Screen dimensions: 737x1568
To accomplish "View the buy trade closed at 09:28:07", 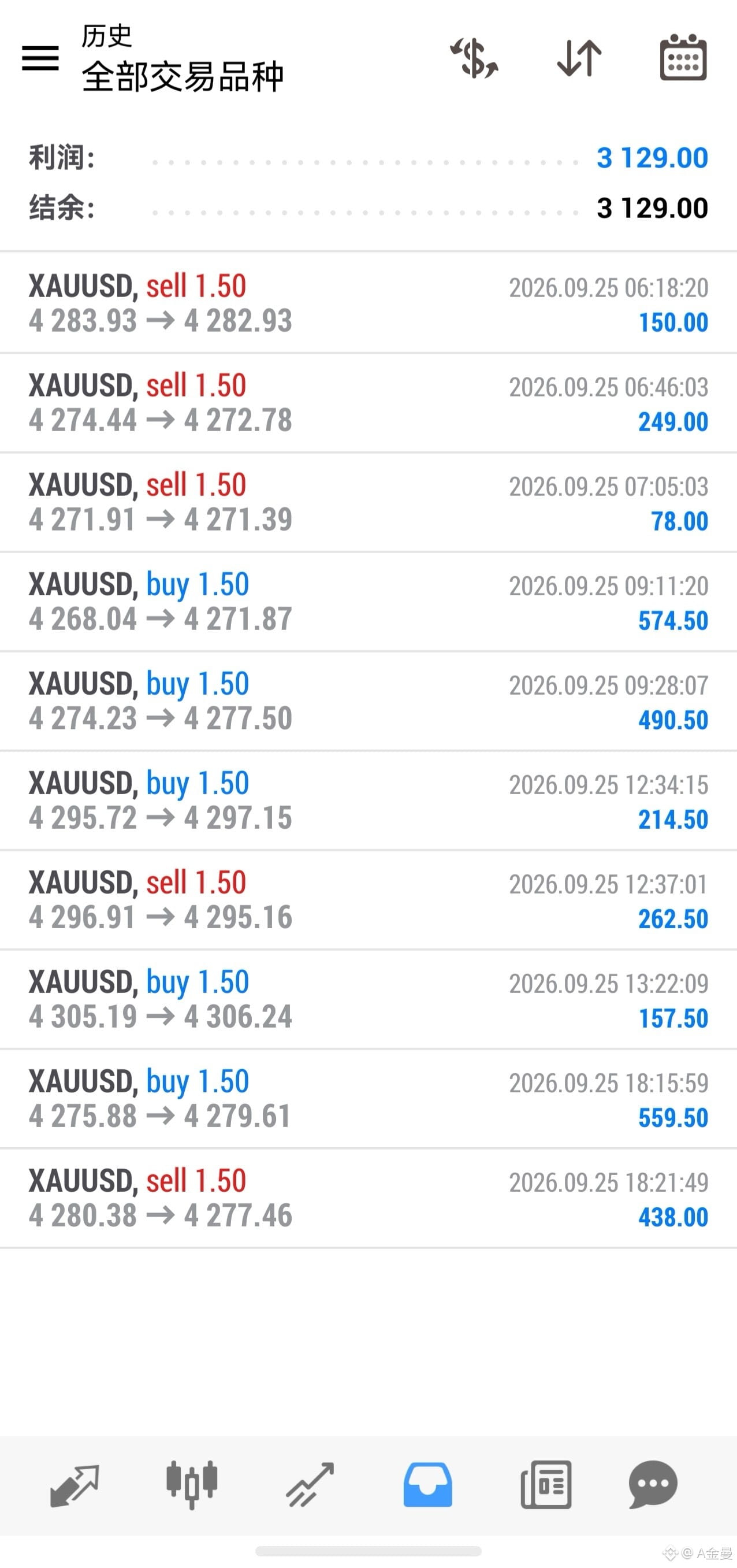I will (x=368, y=701).
